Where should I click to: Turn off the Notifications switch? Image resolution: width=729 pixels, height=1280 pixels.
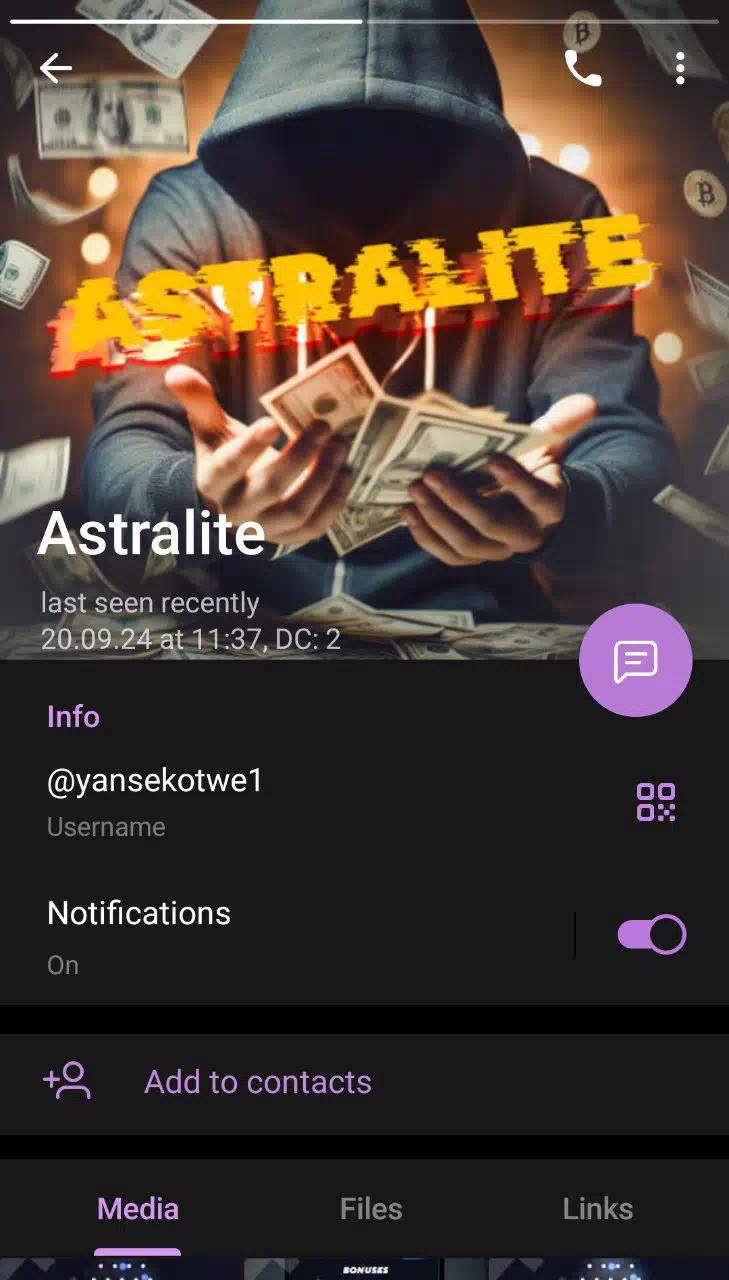pos(652,935)
